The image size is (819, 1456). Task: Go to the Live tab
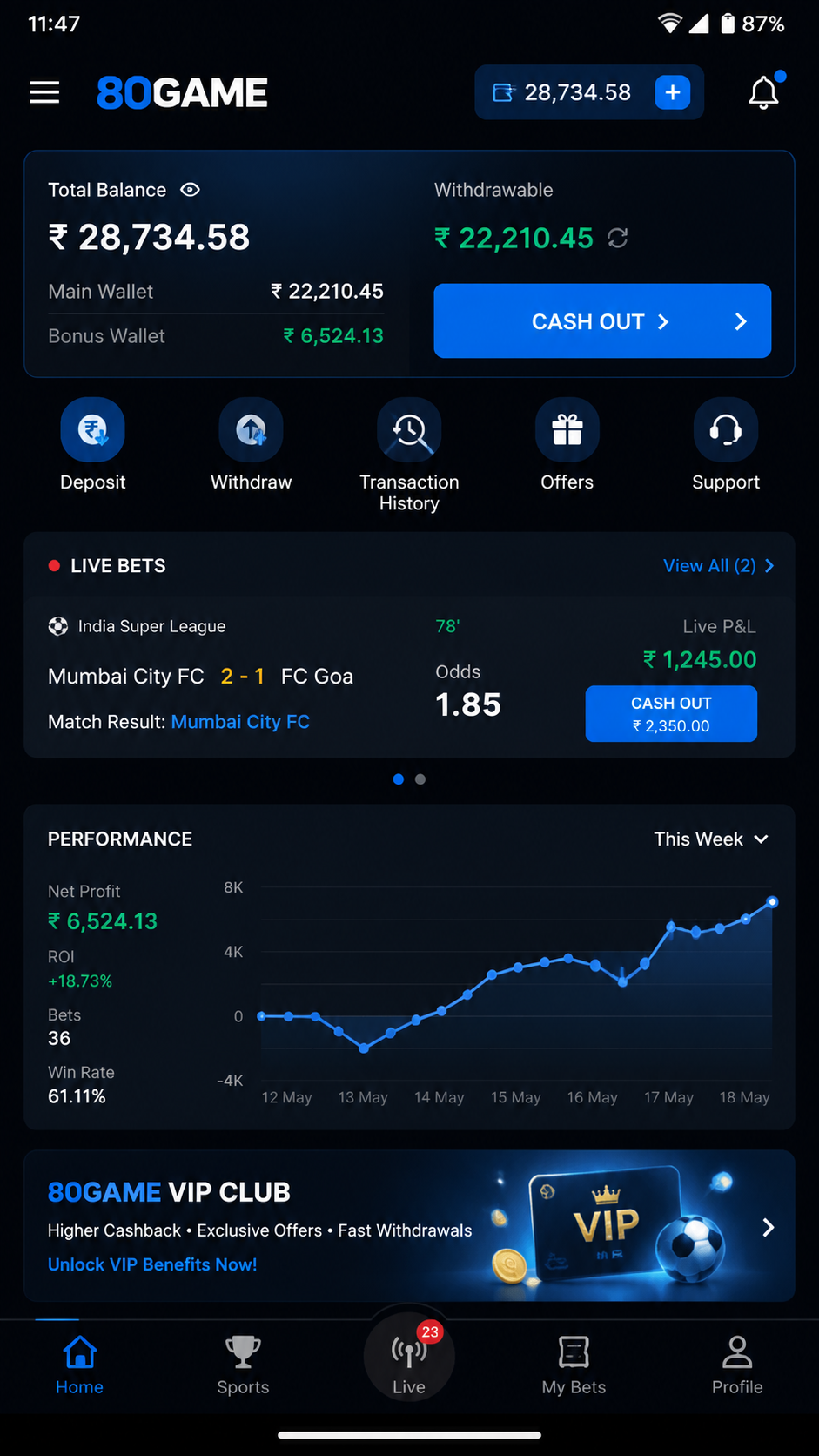(x=409, y=1359)
